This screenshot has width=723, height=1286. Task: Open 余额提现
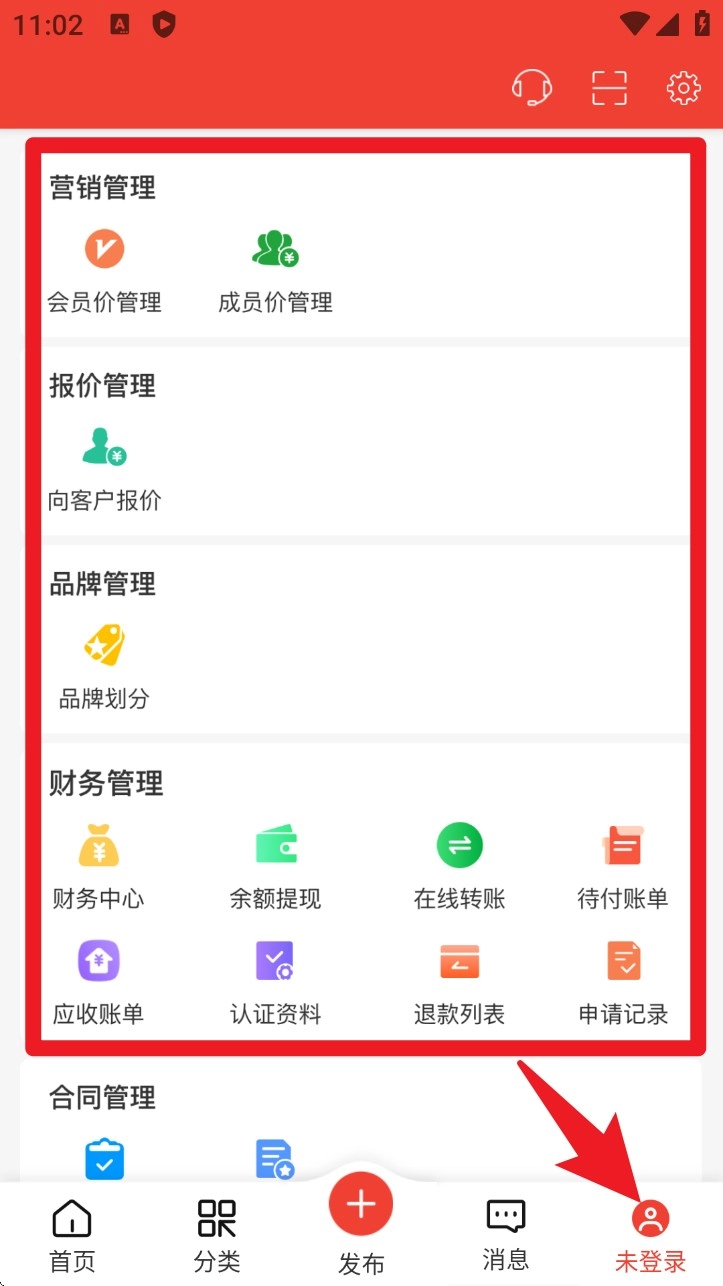click(275, 865)
